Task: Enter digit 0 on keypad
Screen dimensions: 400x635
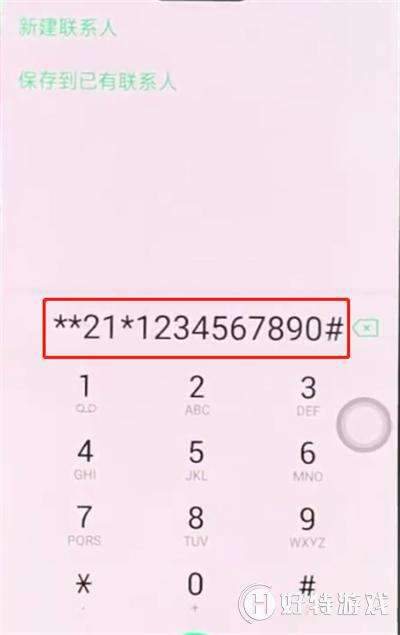Action: (196, 590)
